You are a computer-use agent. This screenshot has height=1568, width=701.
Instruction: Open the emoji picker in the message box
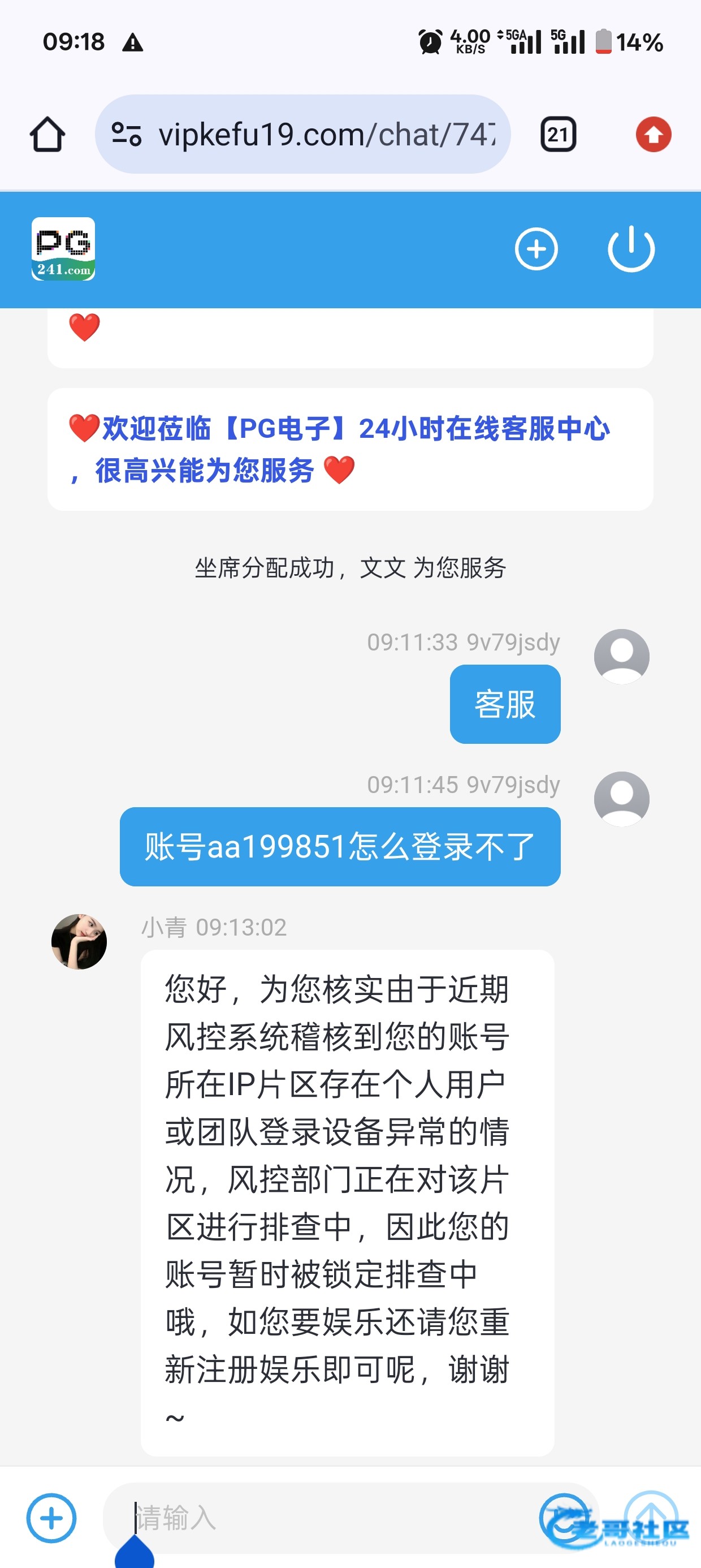(x=564, y=1518)
